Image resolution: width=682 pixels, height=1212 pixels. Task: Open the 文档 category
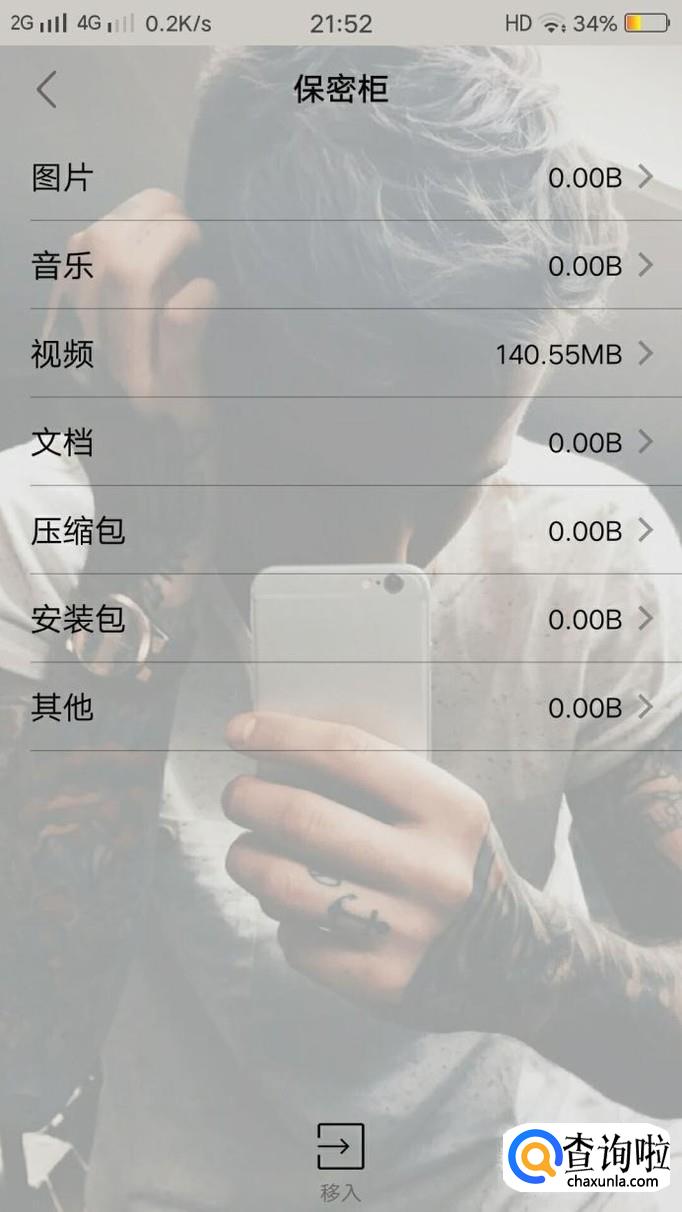pyautogui.click(x=340, y=442)
